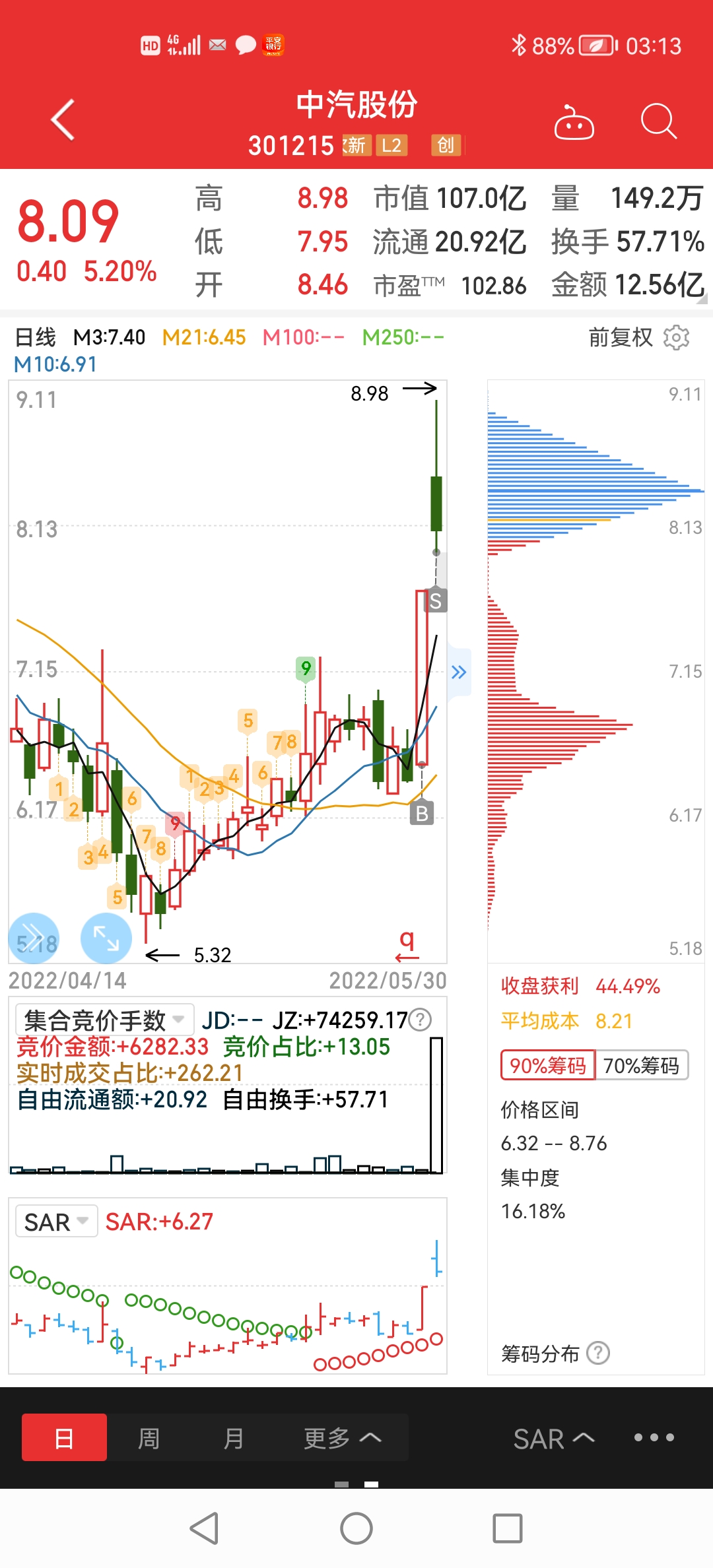The width and height of the screenshot is (713, 1568).
Task: Select 90%筹码 range
Action: pyautogui.click(x=548, y=1065)
